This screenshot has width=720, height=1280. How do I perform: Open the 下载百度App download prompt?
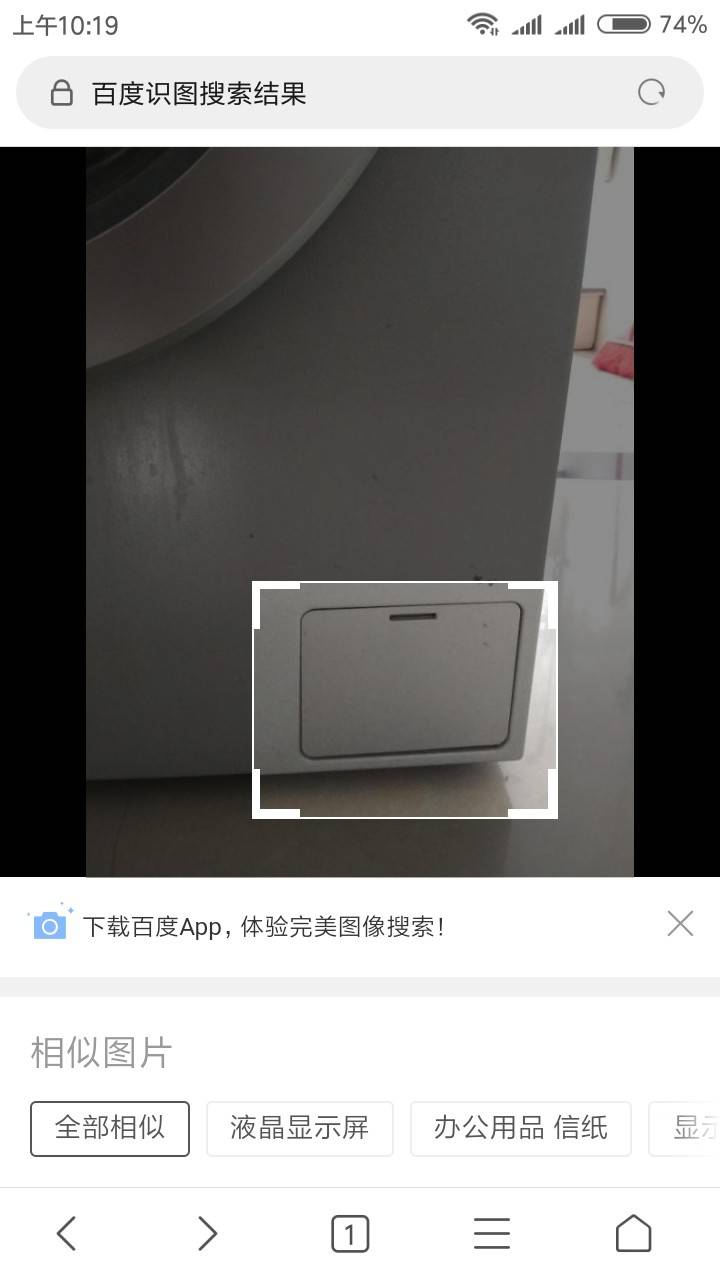[x=262, y=926]
